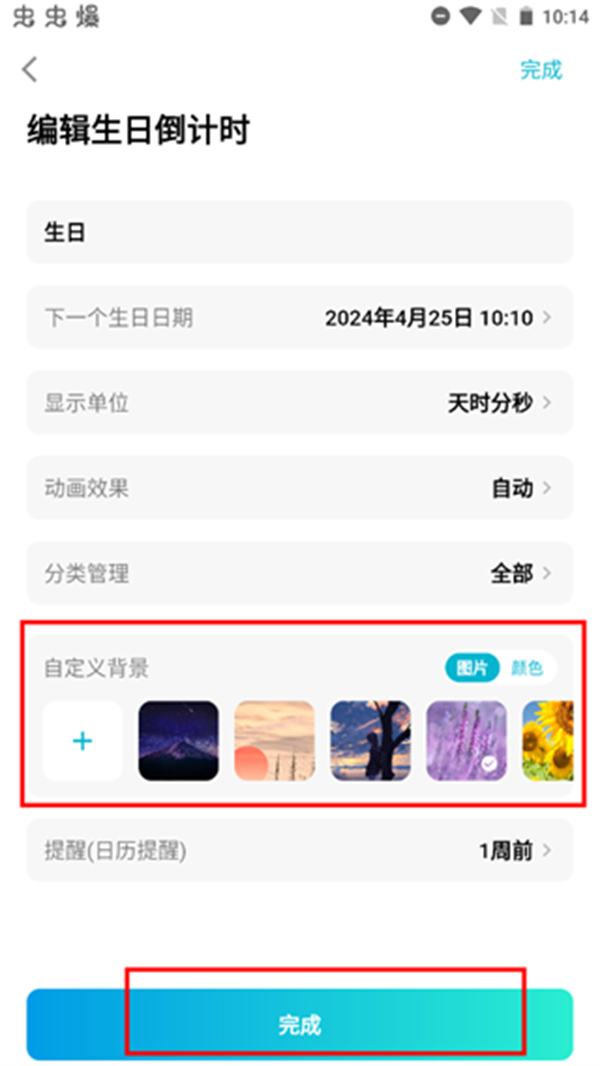Select the pink sunset background
Viewport: 600px width, 1066px height.
click(x=274, y=740)
